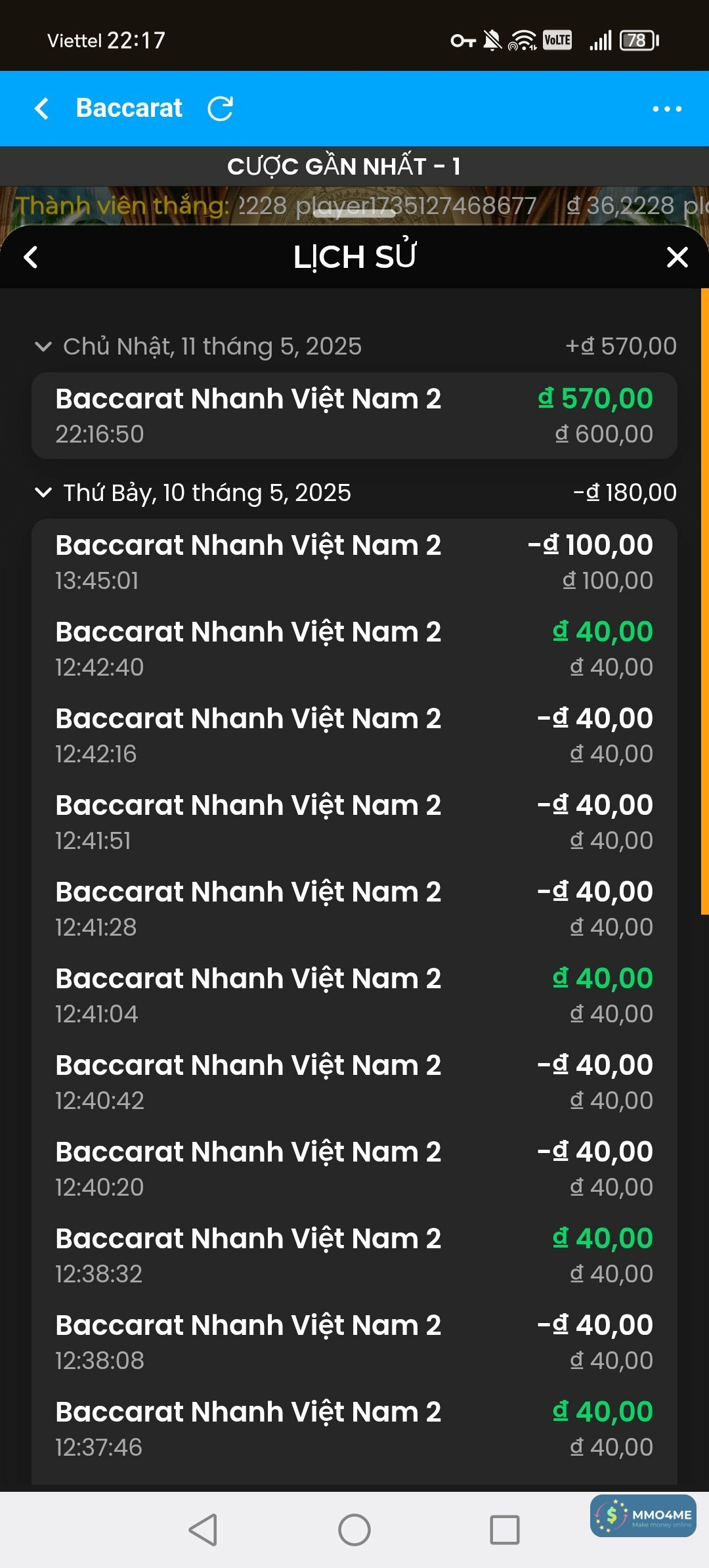View the 12:41:04 winning bet

(354, 995)
